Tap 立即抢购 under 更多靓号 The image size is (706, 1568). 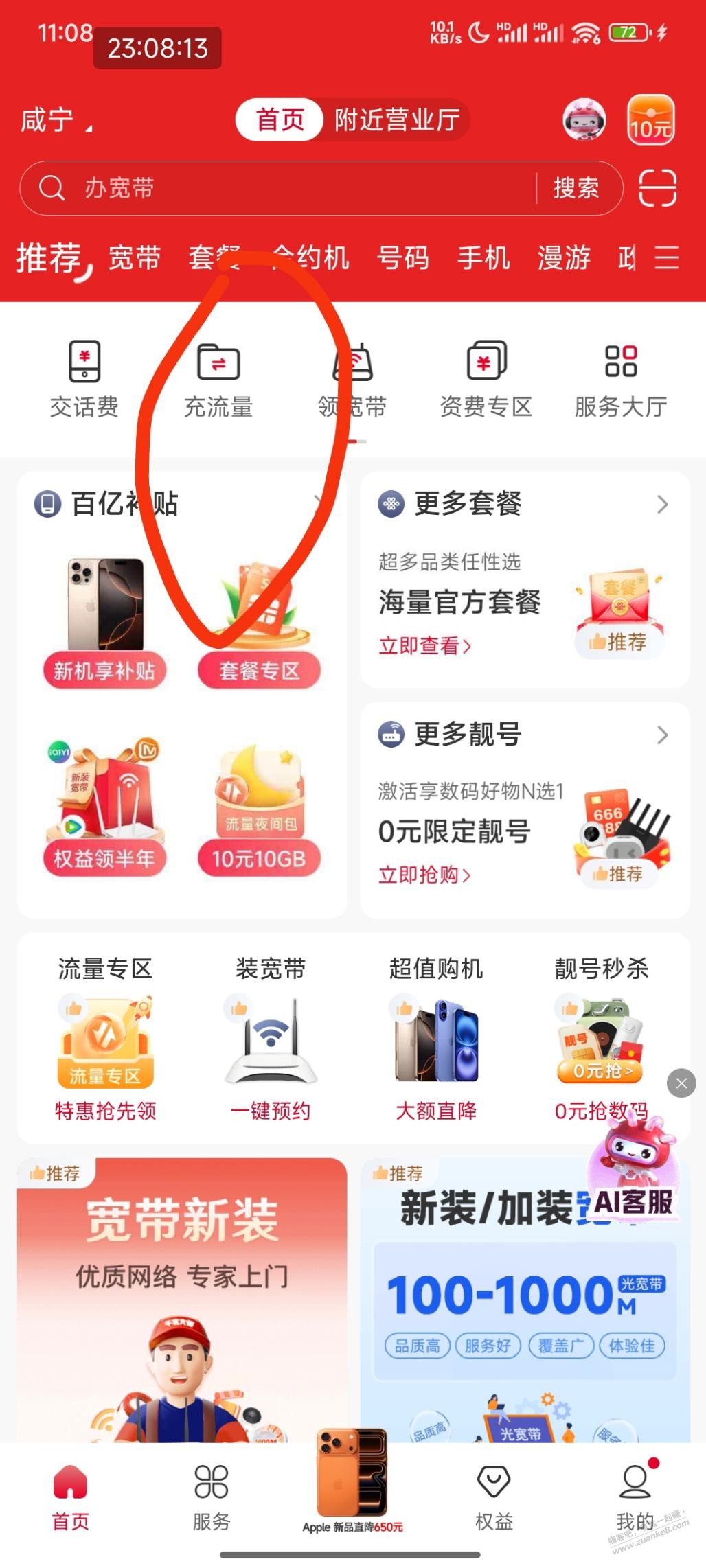point(424,875)
